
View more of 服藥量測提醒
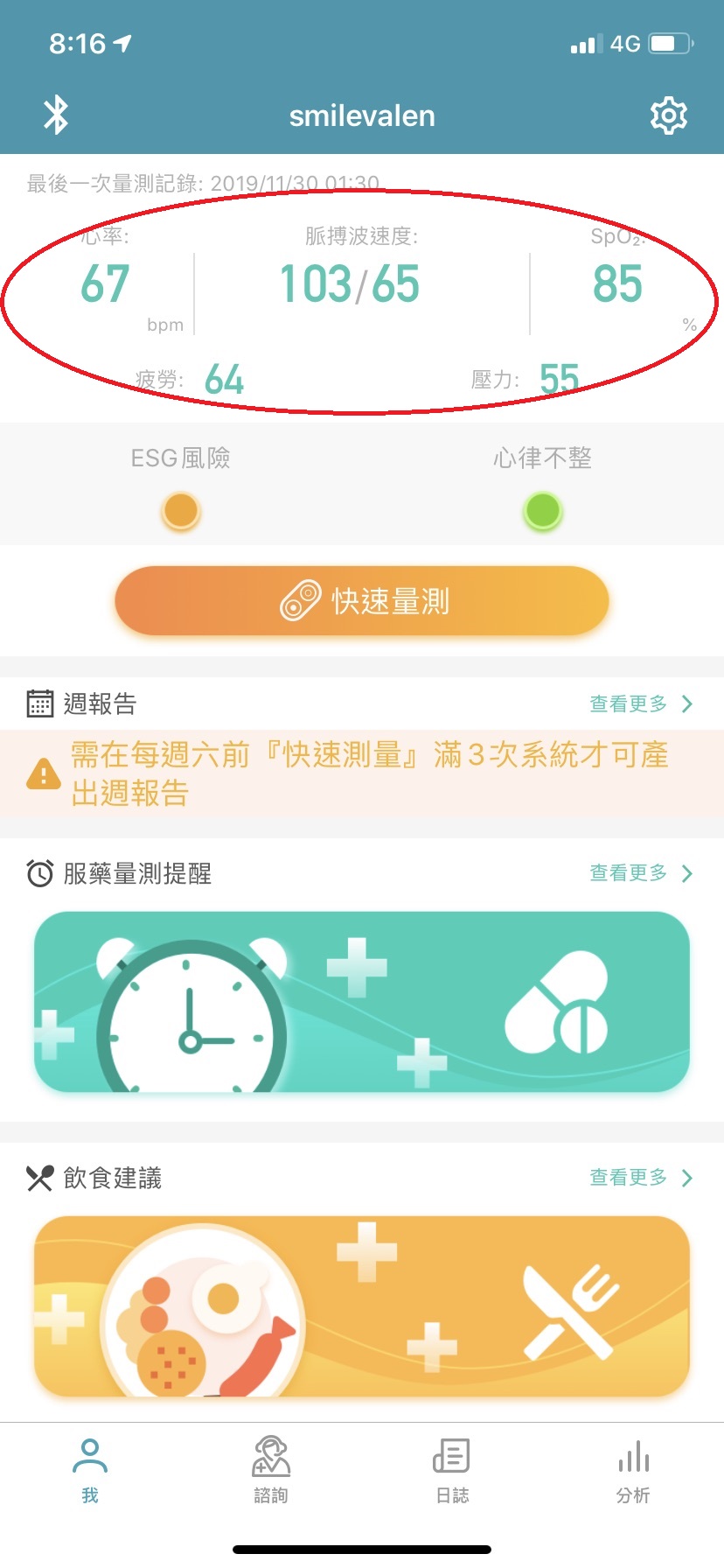click(x=640, y=873)
